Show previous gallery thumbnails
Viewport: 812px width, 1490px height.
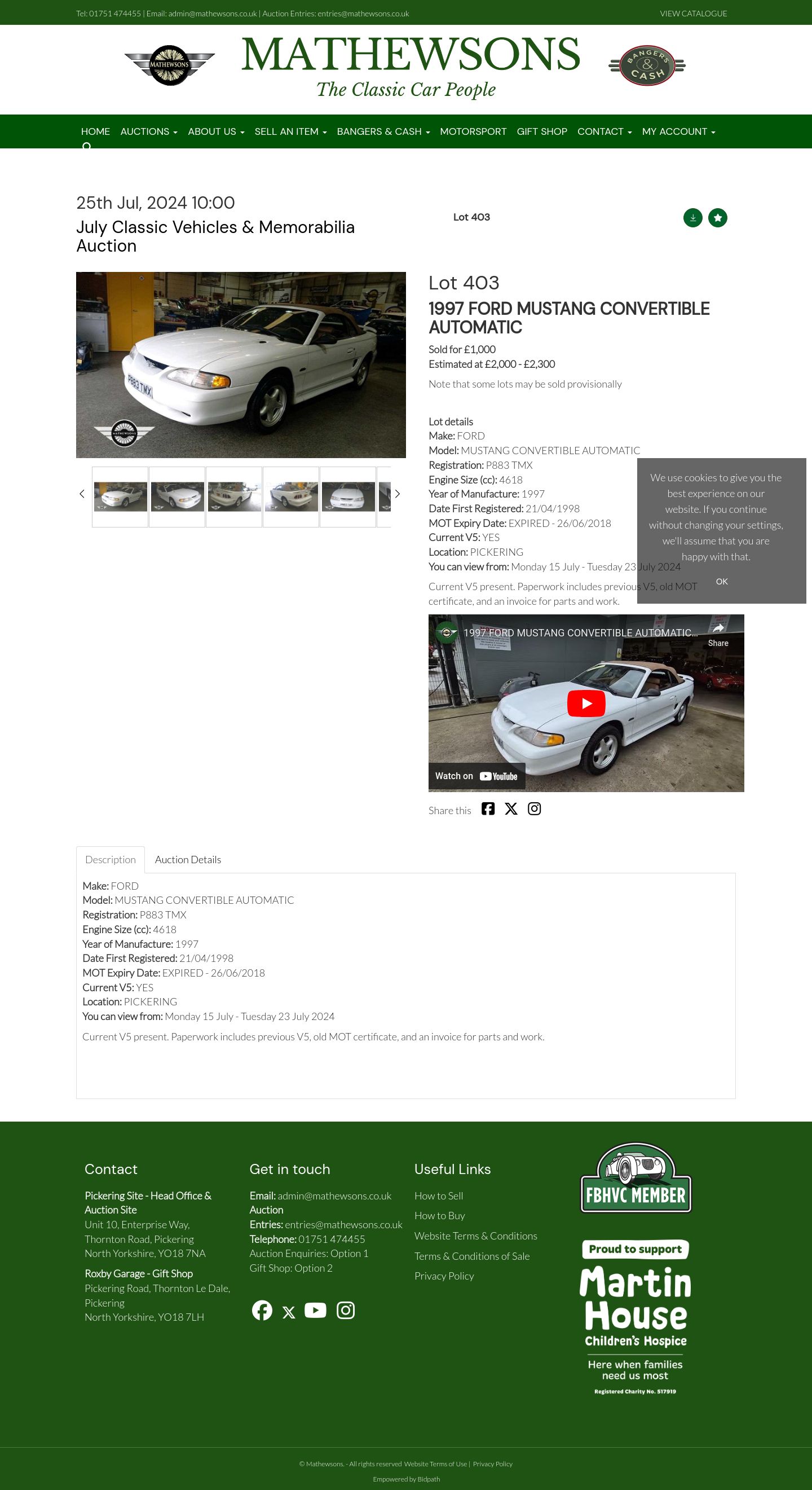coord(82,494)
